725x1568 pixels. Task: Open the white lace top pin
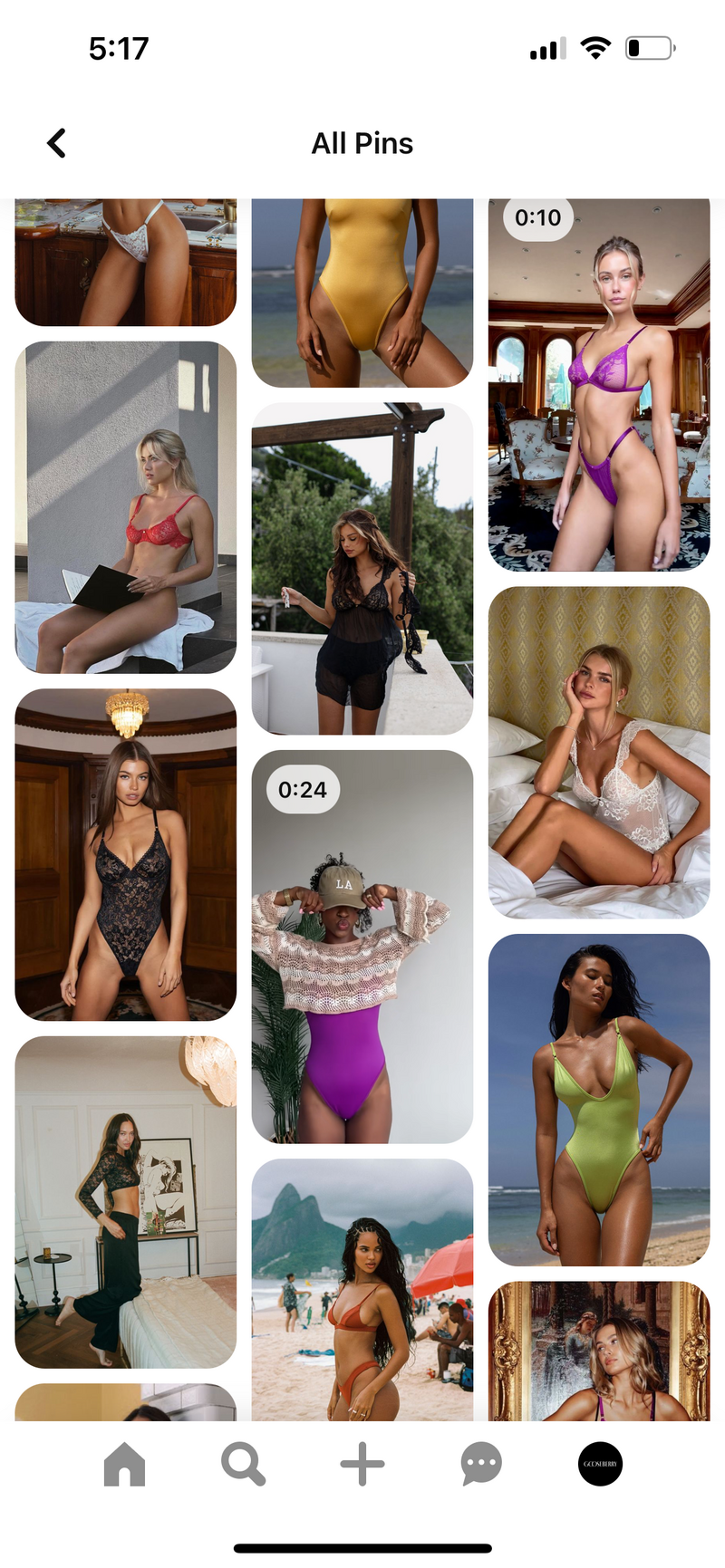pos(599,752)
